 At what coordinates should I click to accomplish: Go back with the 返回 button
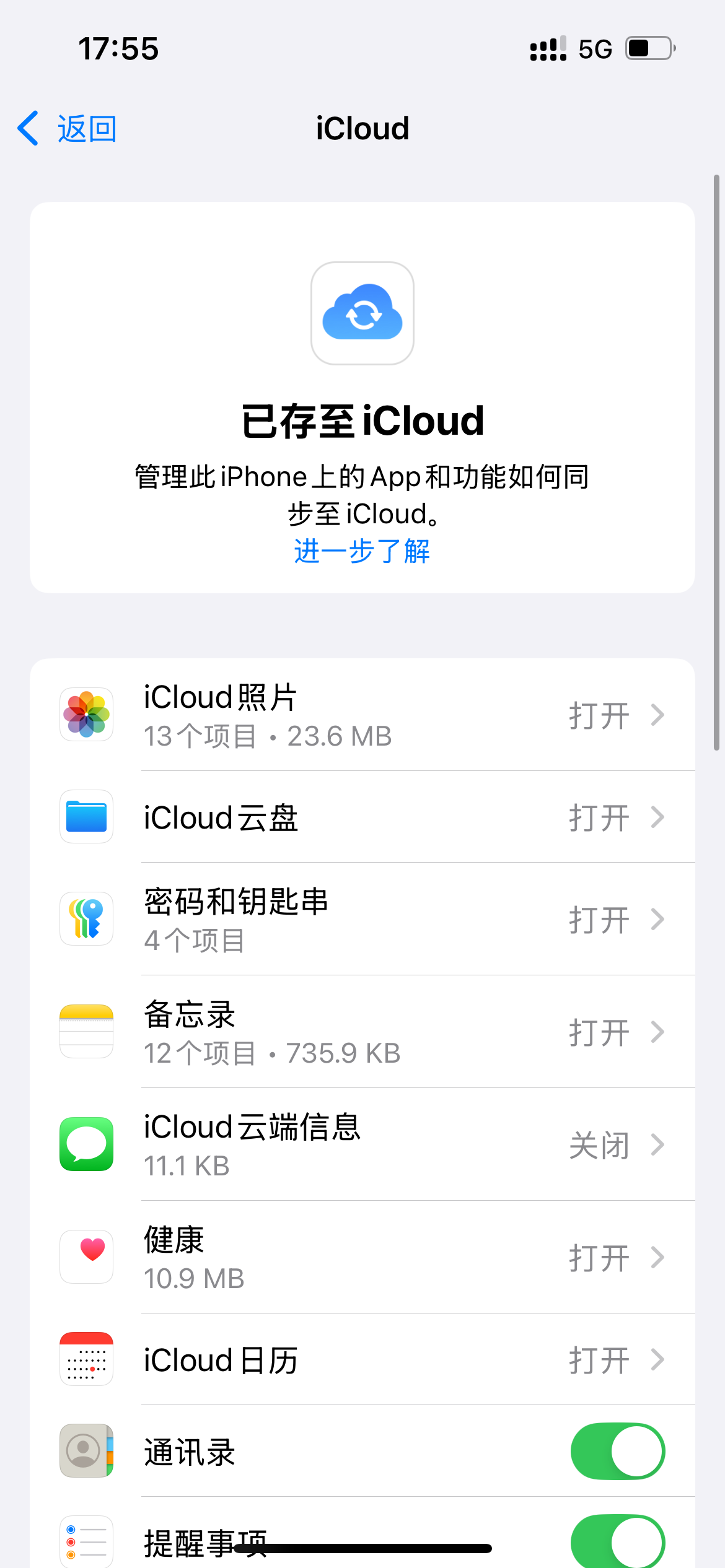click(x=68, y=129)
